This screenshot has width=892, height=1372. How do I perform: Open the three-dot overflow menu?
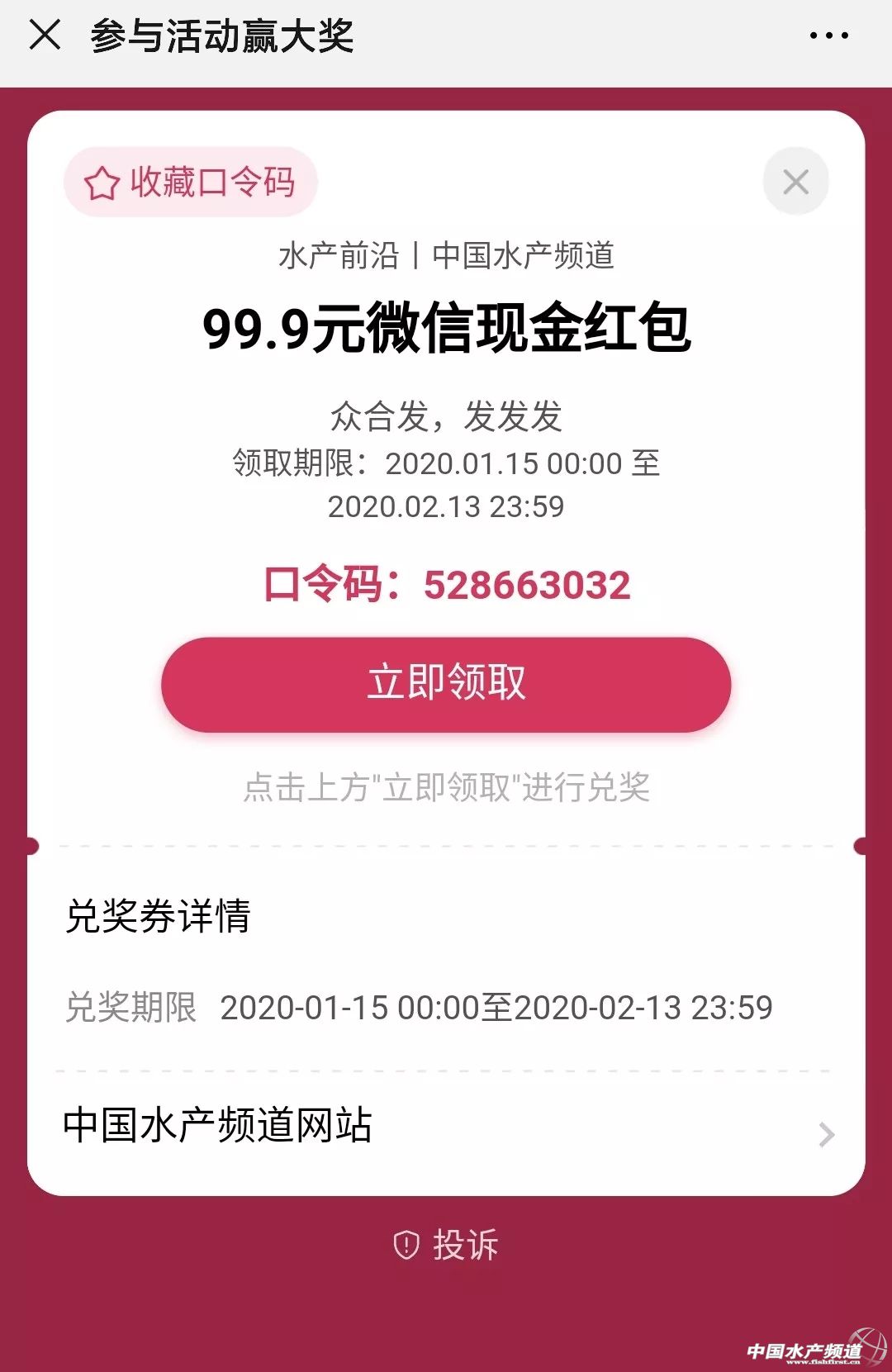pyautogui.click(x=828, y=36)
